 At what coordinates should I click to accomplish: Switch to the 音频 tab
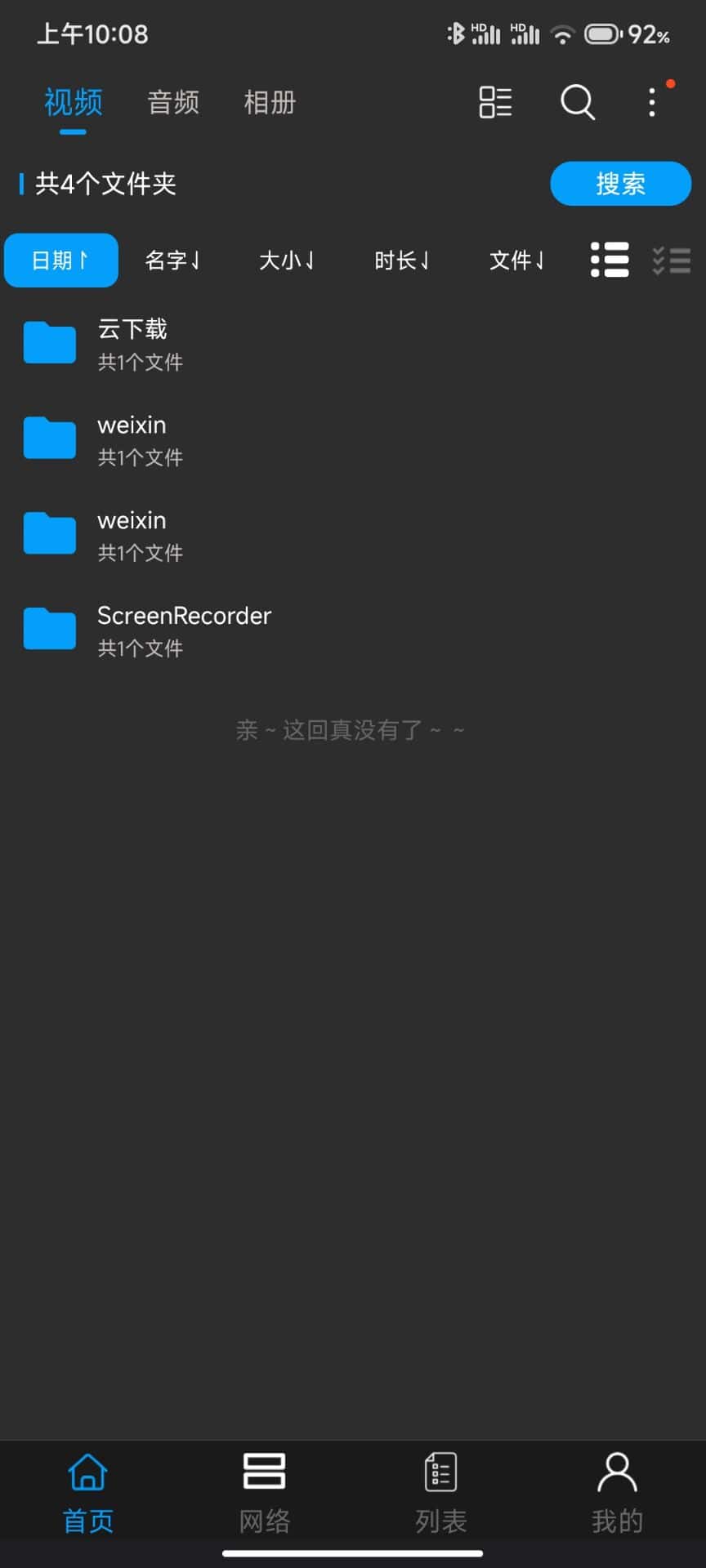(173, 103)
